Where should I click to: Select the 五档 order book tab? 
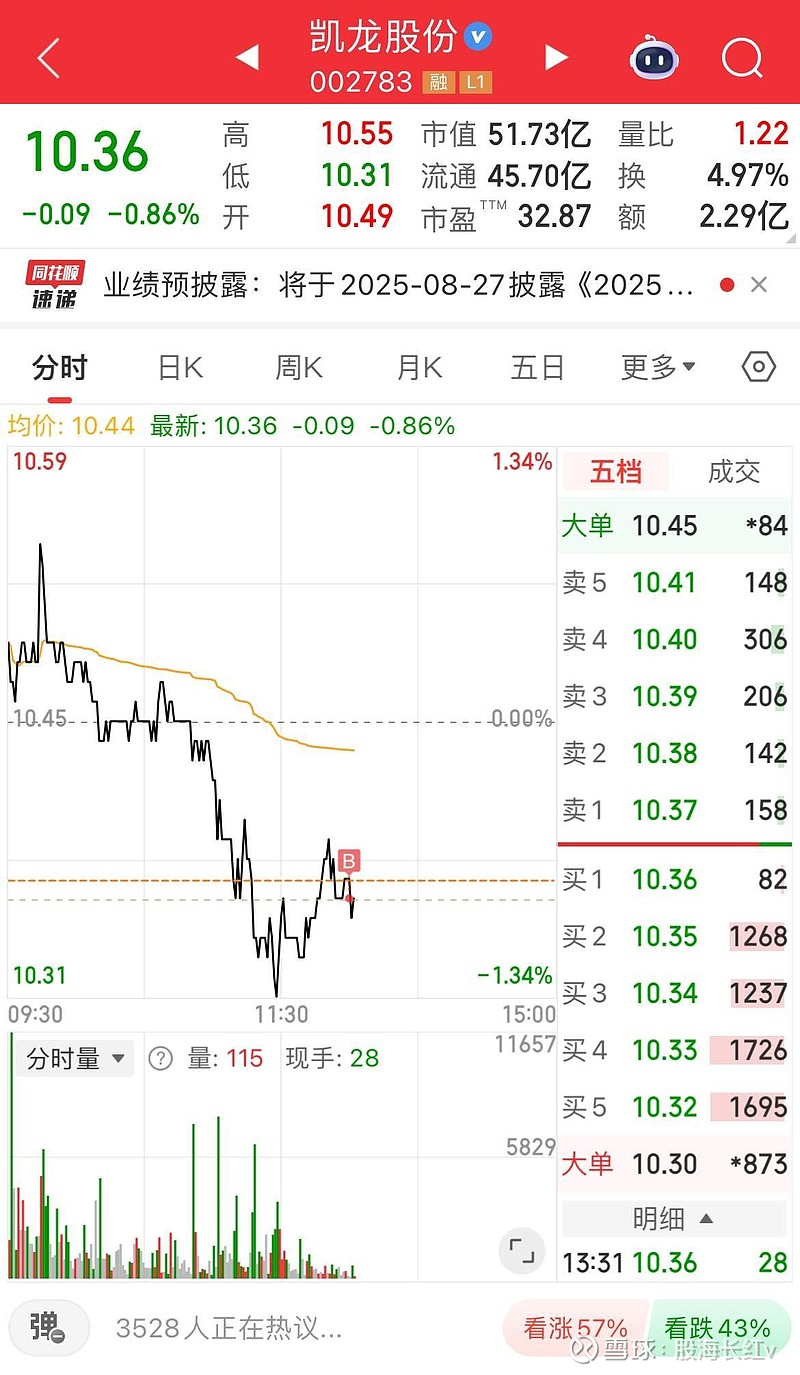616,472
